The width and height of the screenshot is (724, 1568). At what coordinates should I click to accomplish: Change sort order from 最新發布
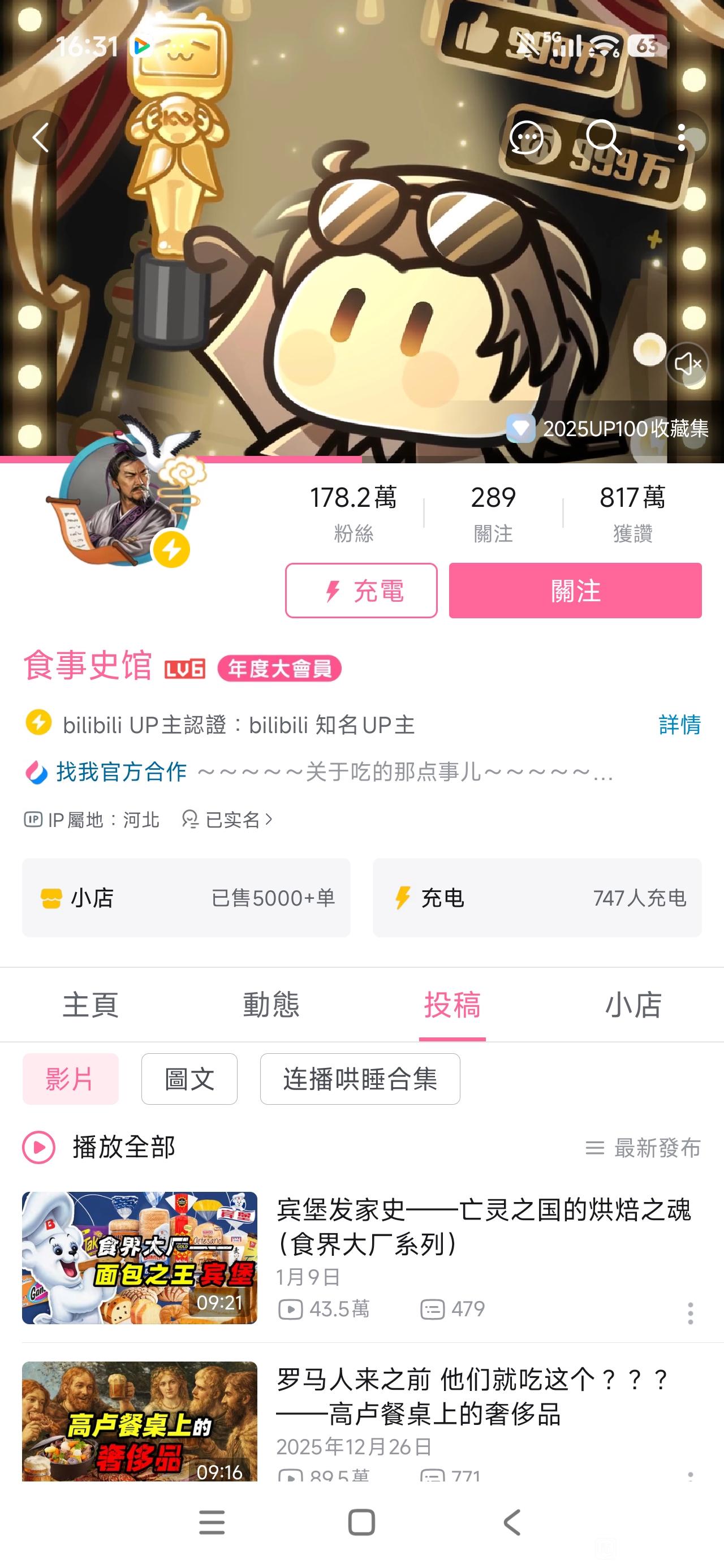[x=644, y=1148]
